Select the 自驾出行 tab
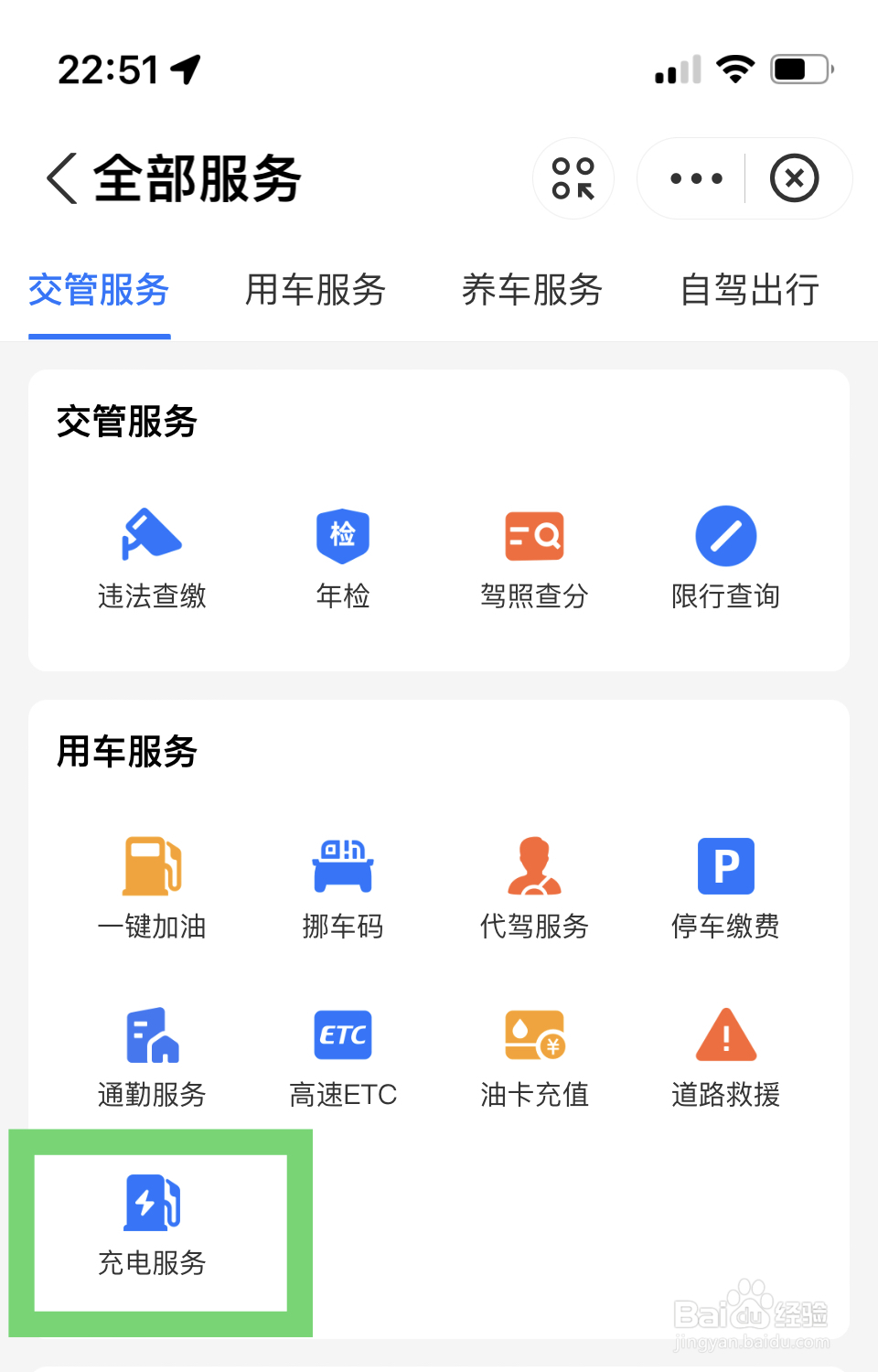The width and height of the screenshot is (878, 1372). [x=749, y=291]
